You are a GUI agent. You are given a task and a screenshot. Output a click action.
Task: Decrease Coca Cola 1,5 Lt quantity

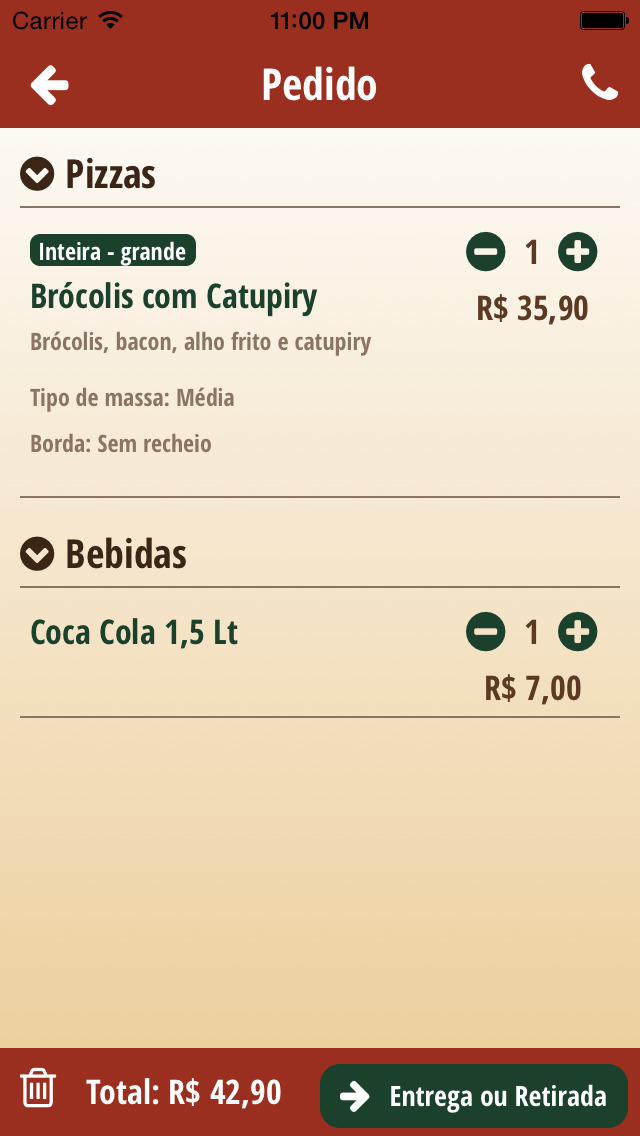(x=486, y=632)
